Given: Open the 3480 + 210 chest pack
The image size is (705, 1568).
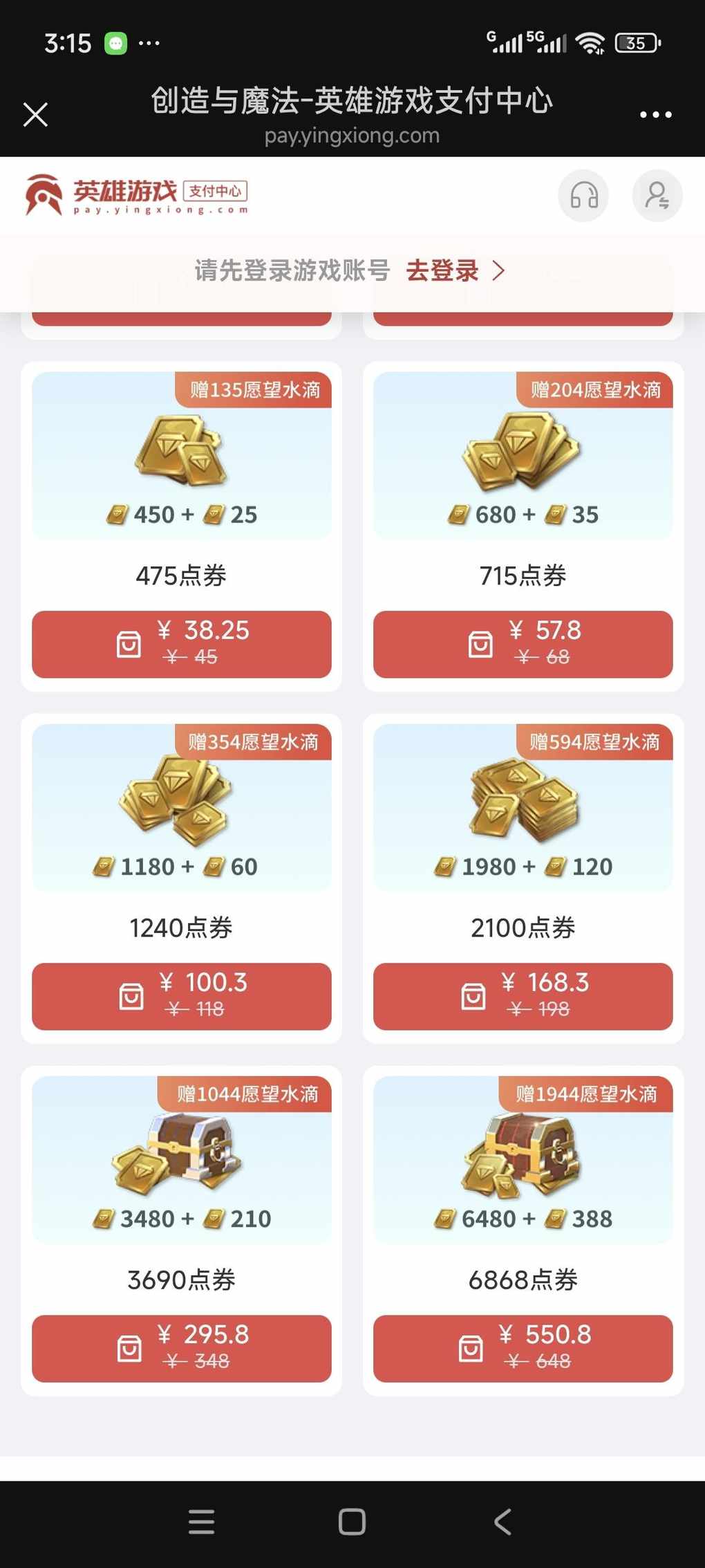Looking at the screenshot, I should (181, 1160).
